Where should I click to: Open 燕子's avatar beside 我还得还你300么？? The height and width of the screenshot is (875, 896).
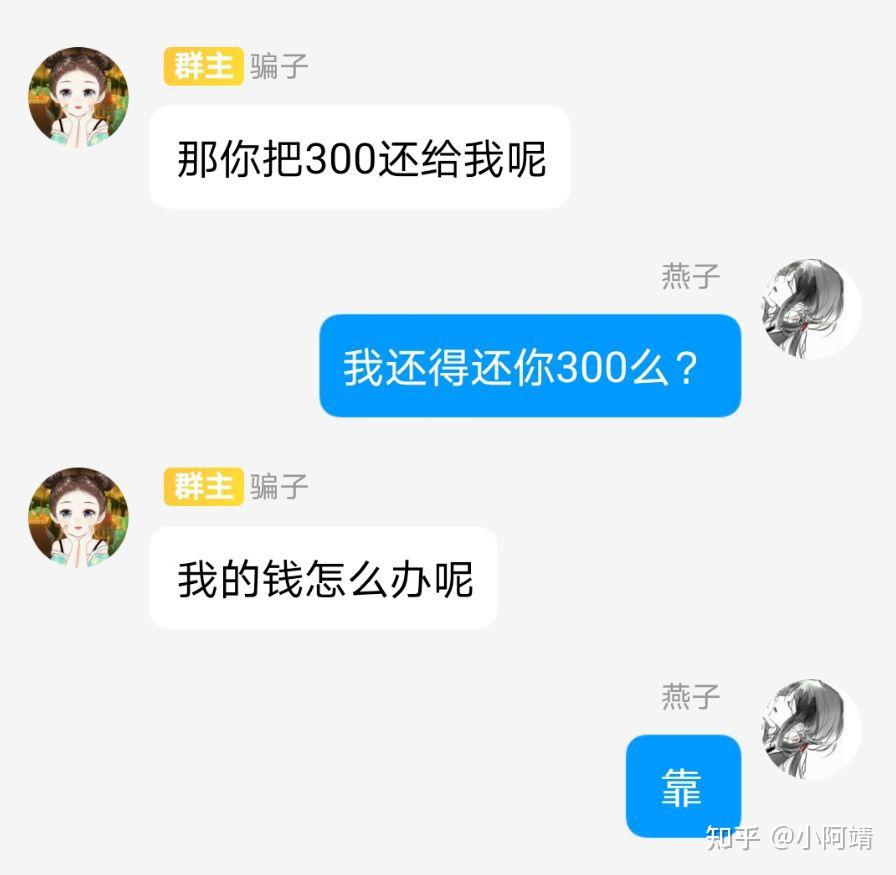pyautogui.click(x=811, y=308)
